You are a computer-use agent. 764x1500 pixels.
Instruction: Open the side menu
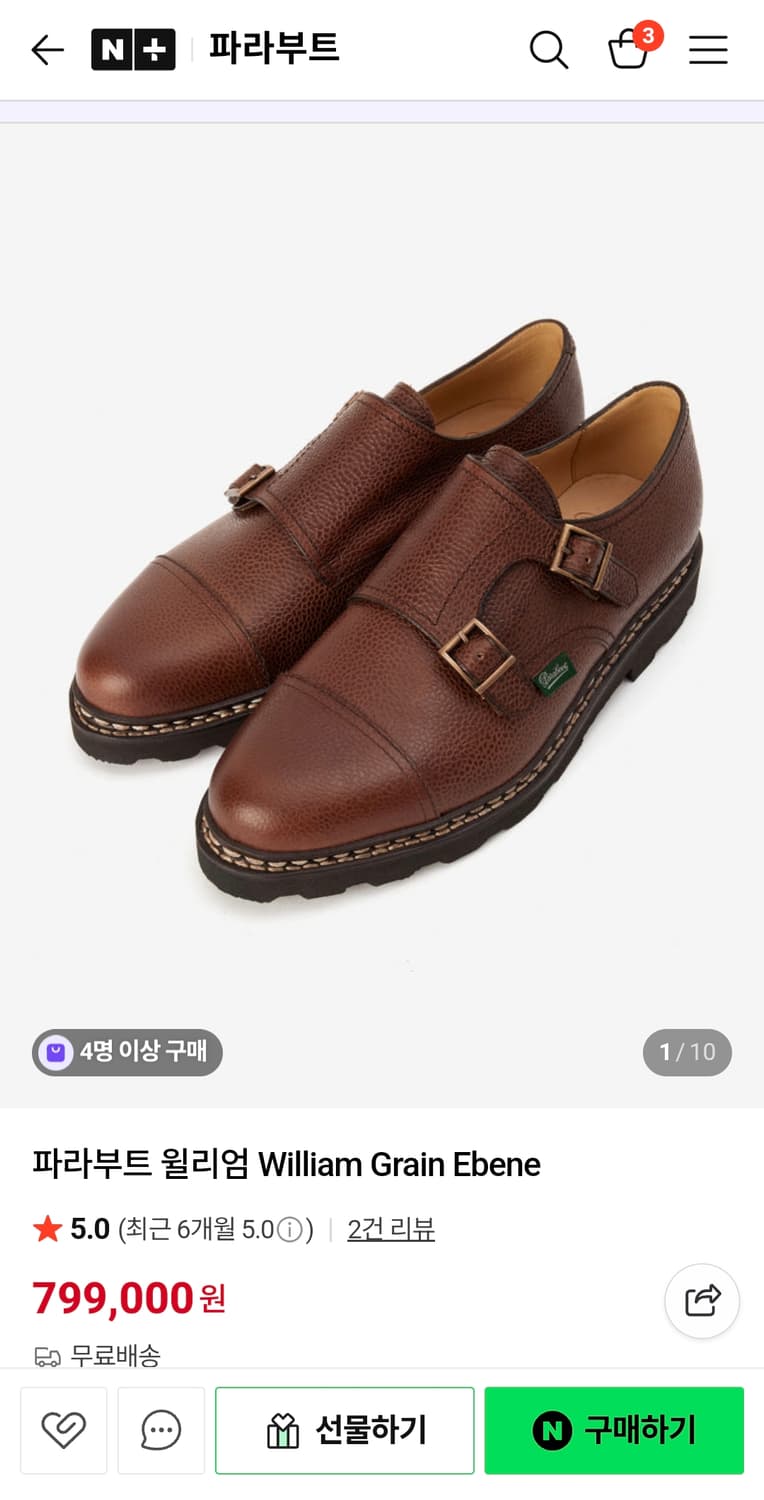(708, 50)
